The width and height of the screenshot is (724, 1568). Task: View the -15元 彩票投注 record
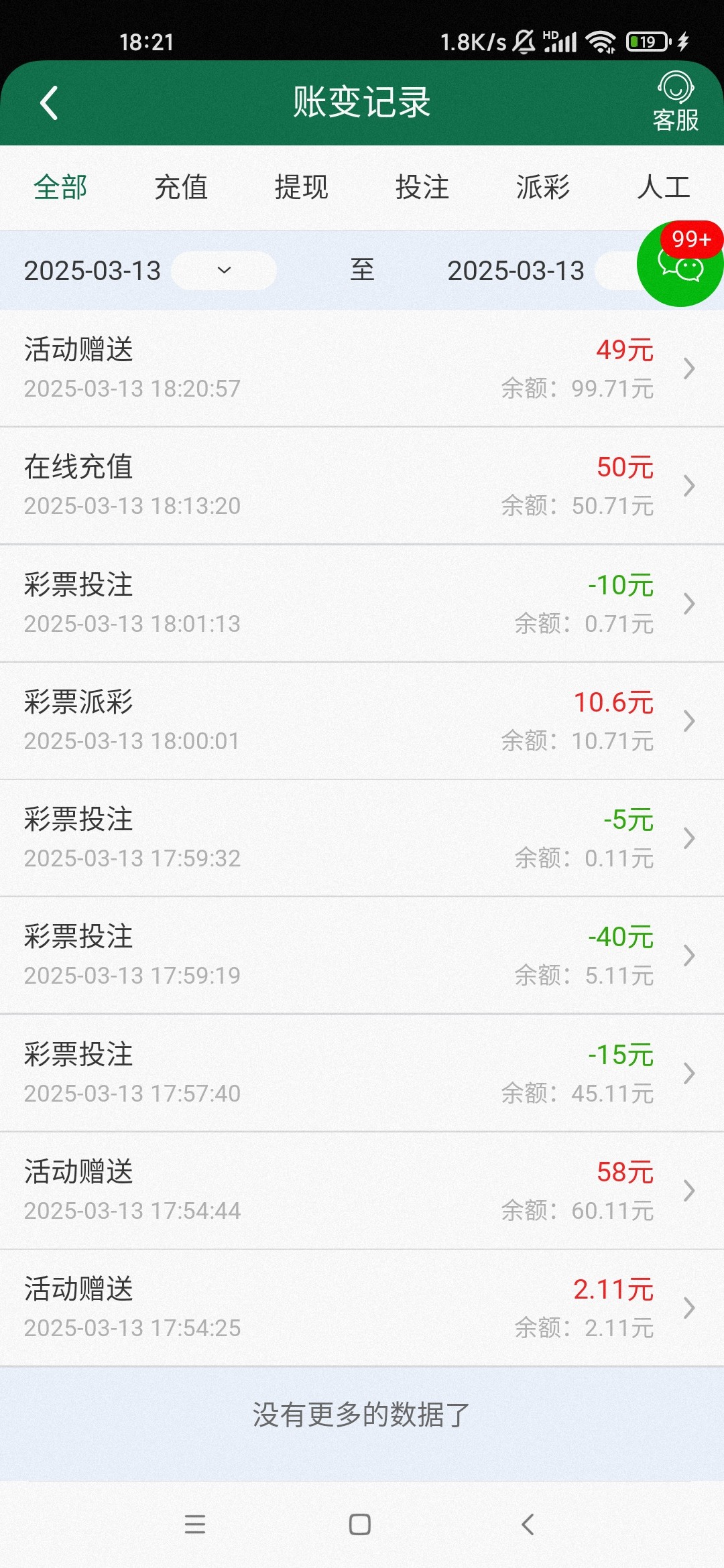coord(362,1073)
